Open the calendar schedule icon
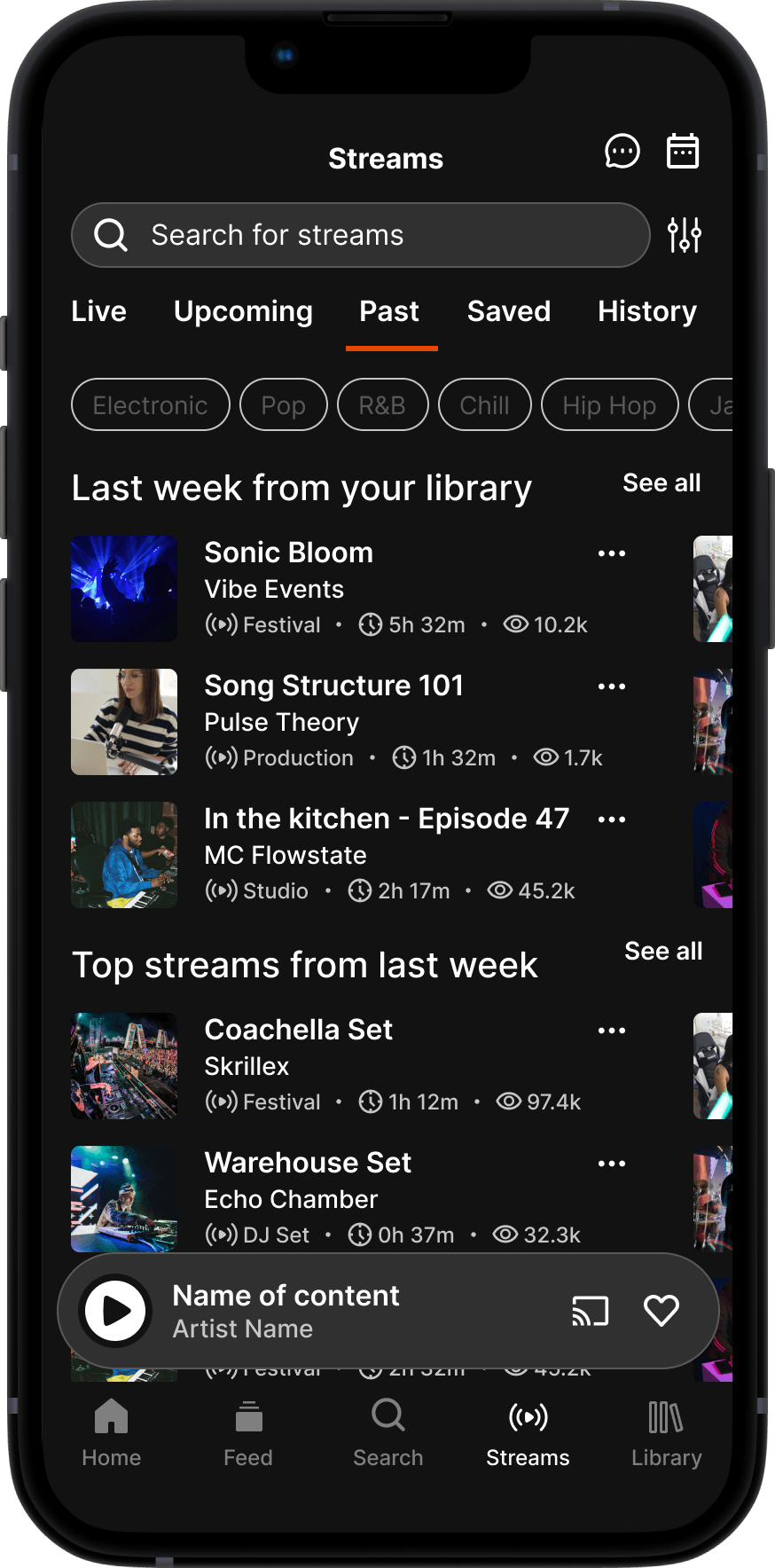 coord(682,152)
